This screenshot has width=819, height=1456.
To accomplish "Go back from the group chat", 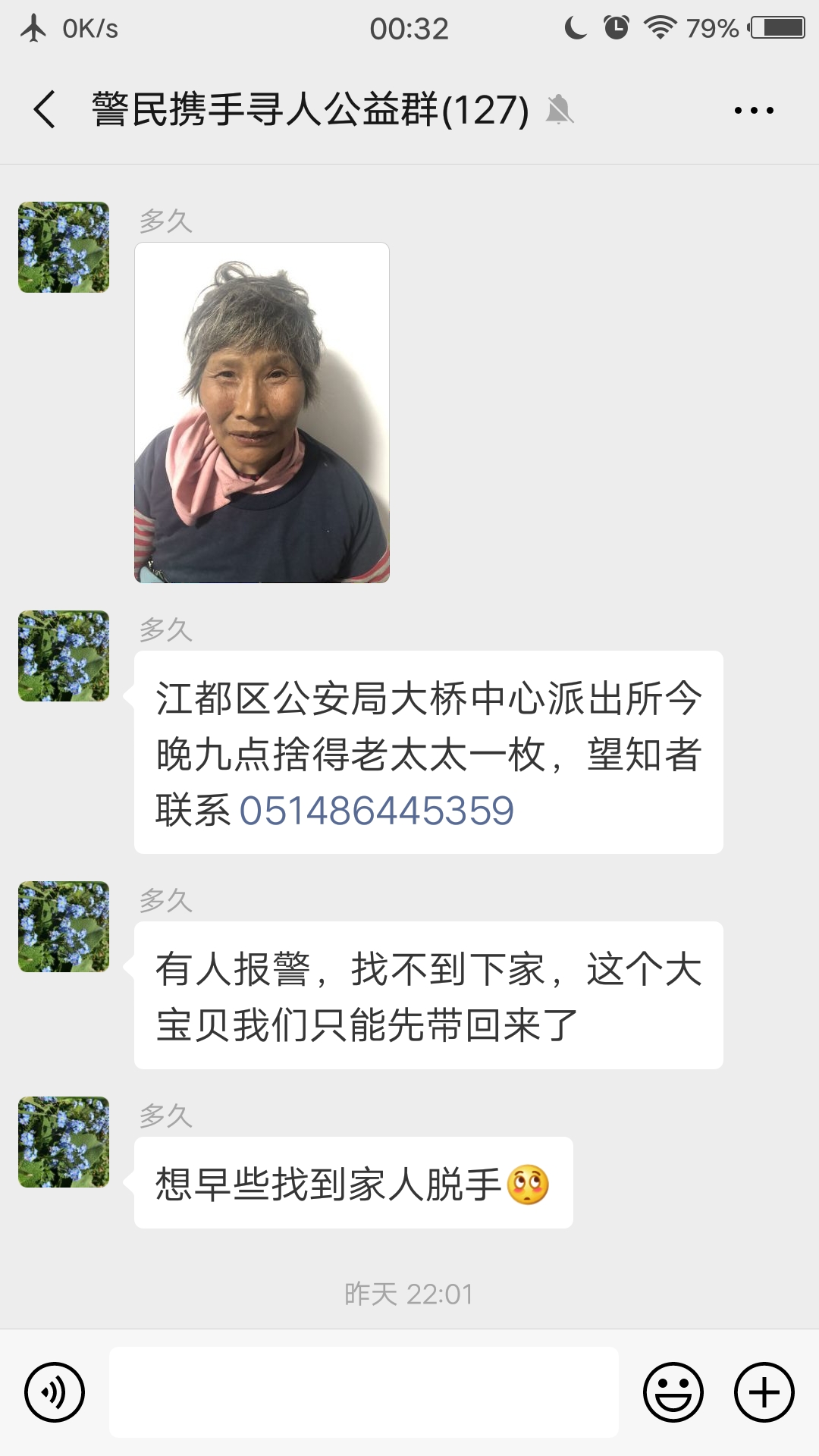I will click(x=45, y=110).
